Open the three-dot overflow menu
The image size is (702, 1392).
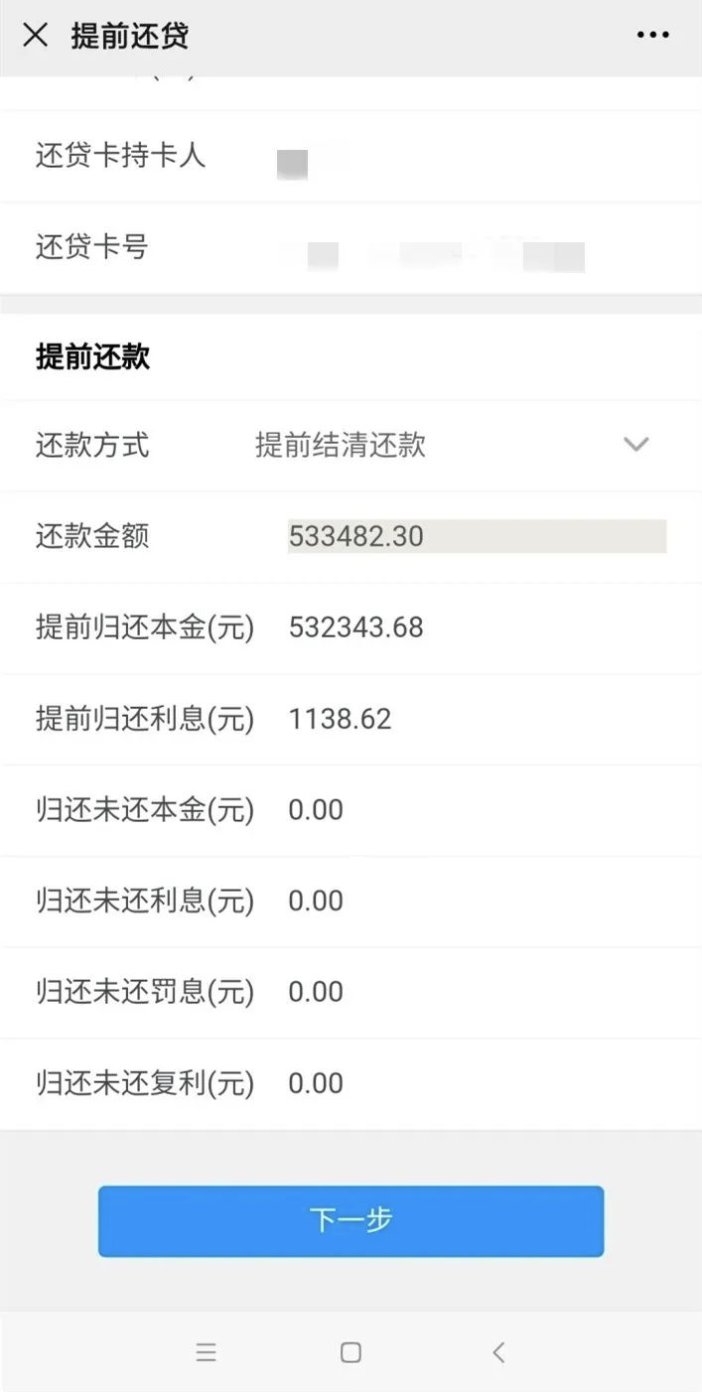[x=652, y=36]
